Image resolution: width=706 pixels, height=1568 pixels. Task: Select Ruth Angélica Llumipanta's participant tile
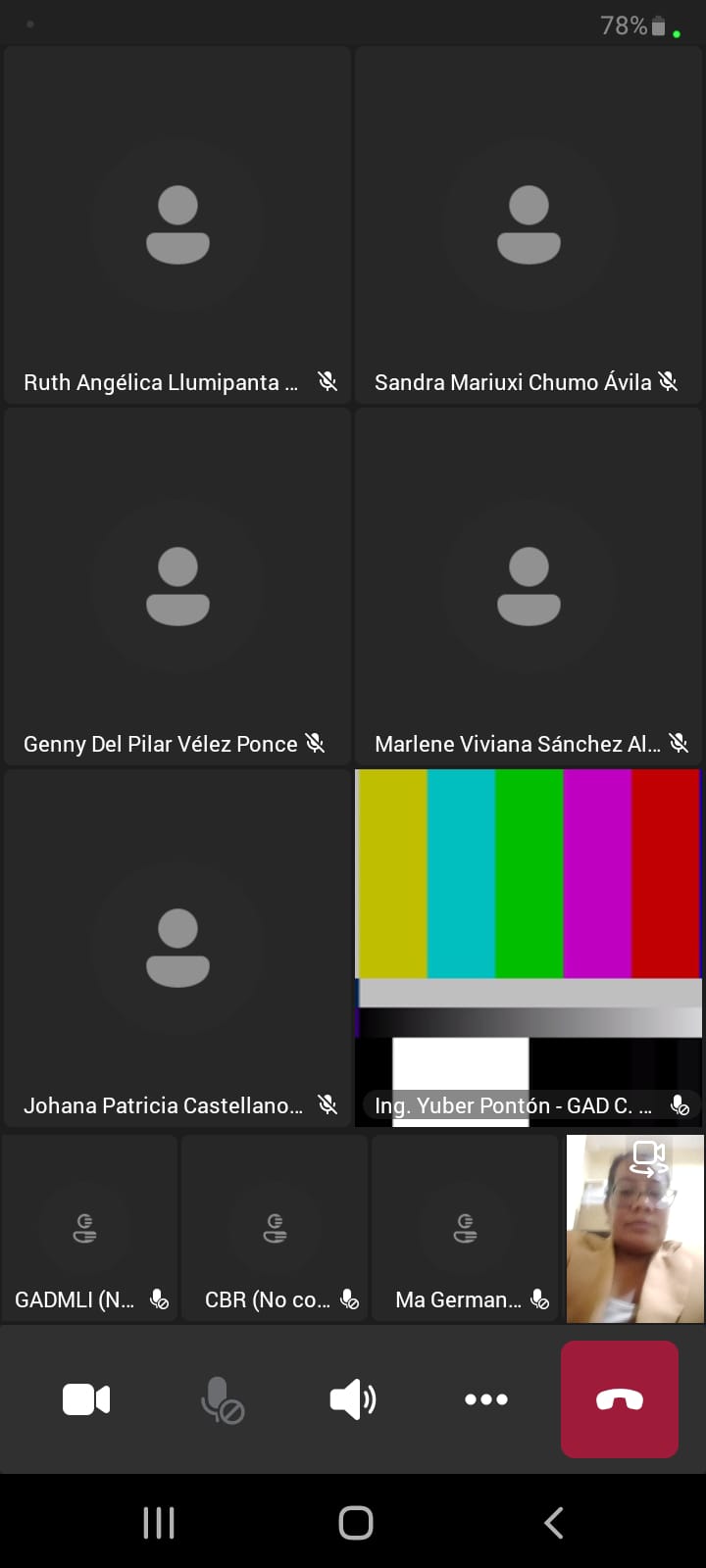177,224
